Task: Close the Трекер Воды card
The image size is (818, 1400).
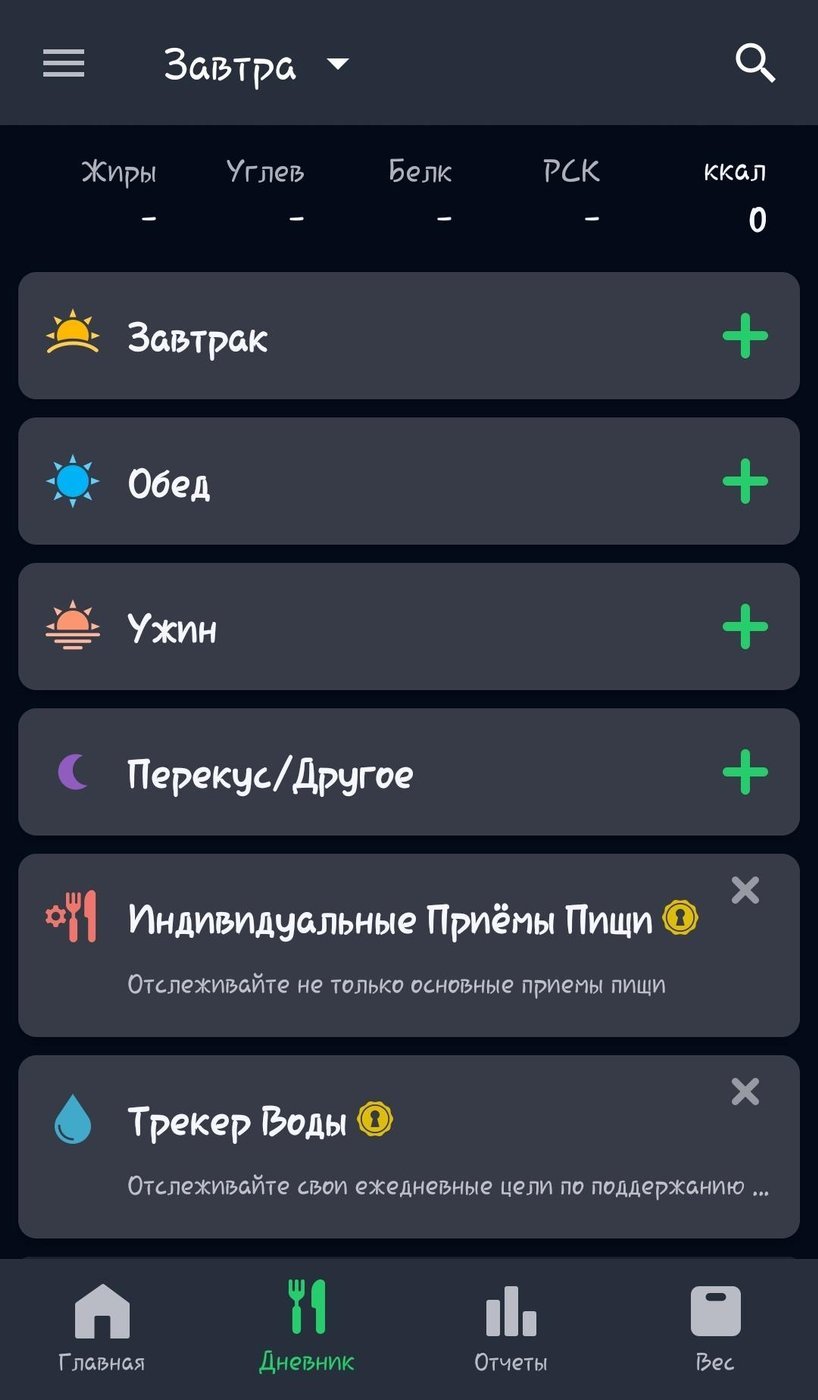Action: pos(745,1091)
